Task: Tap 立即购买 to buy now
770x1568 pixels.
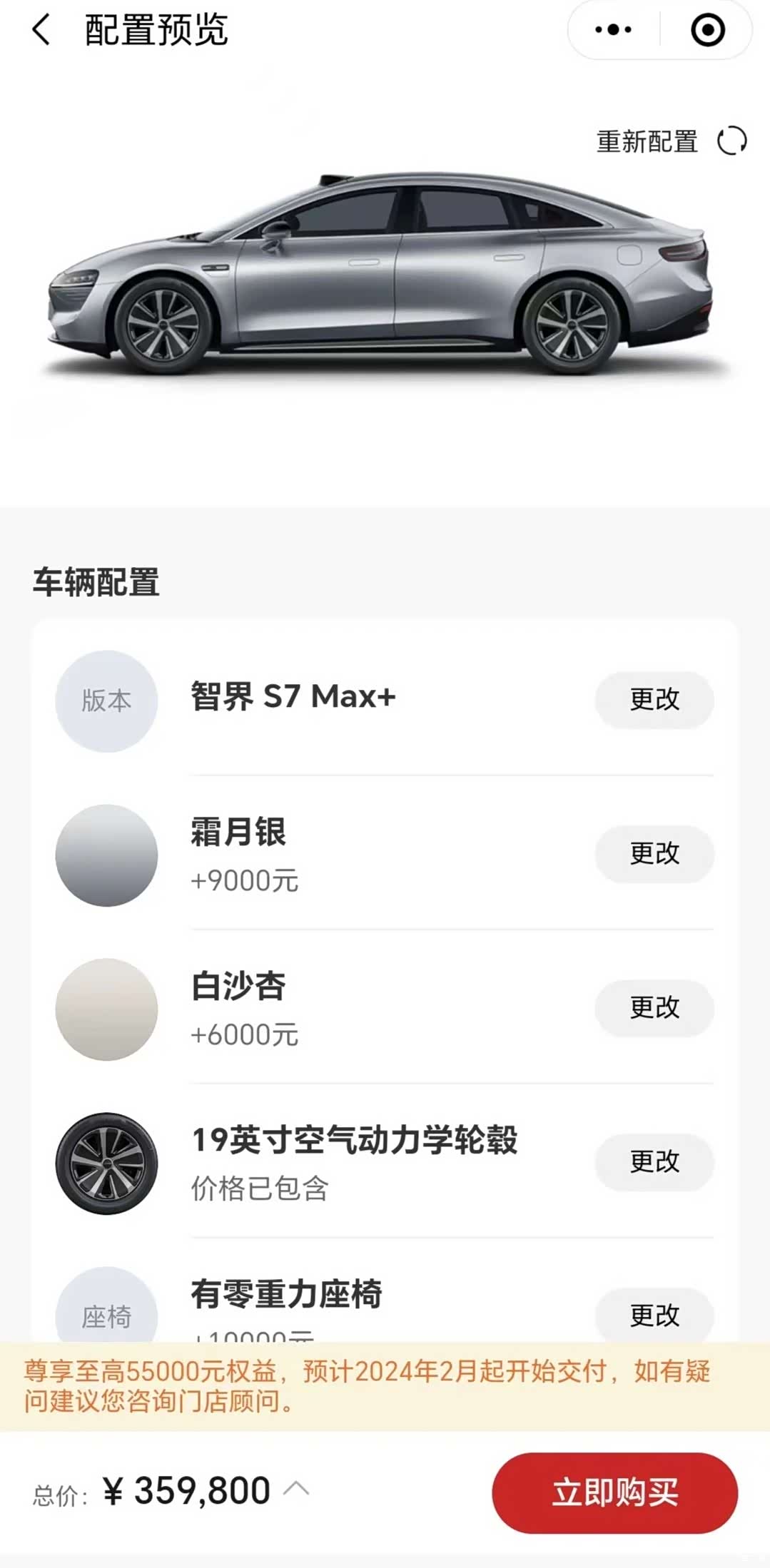Action: pyautogui.click(x=614, y=1492)
